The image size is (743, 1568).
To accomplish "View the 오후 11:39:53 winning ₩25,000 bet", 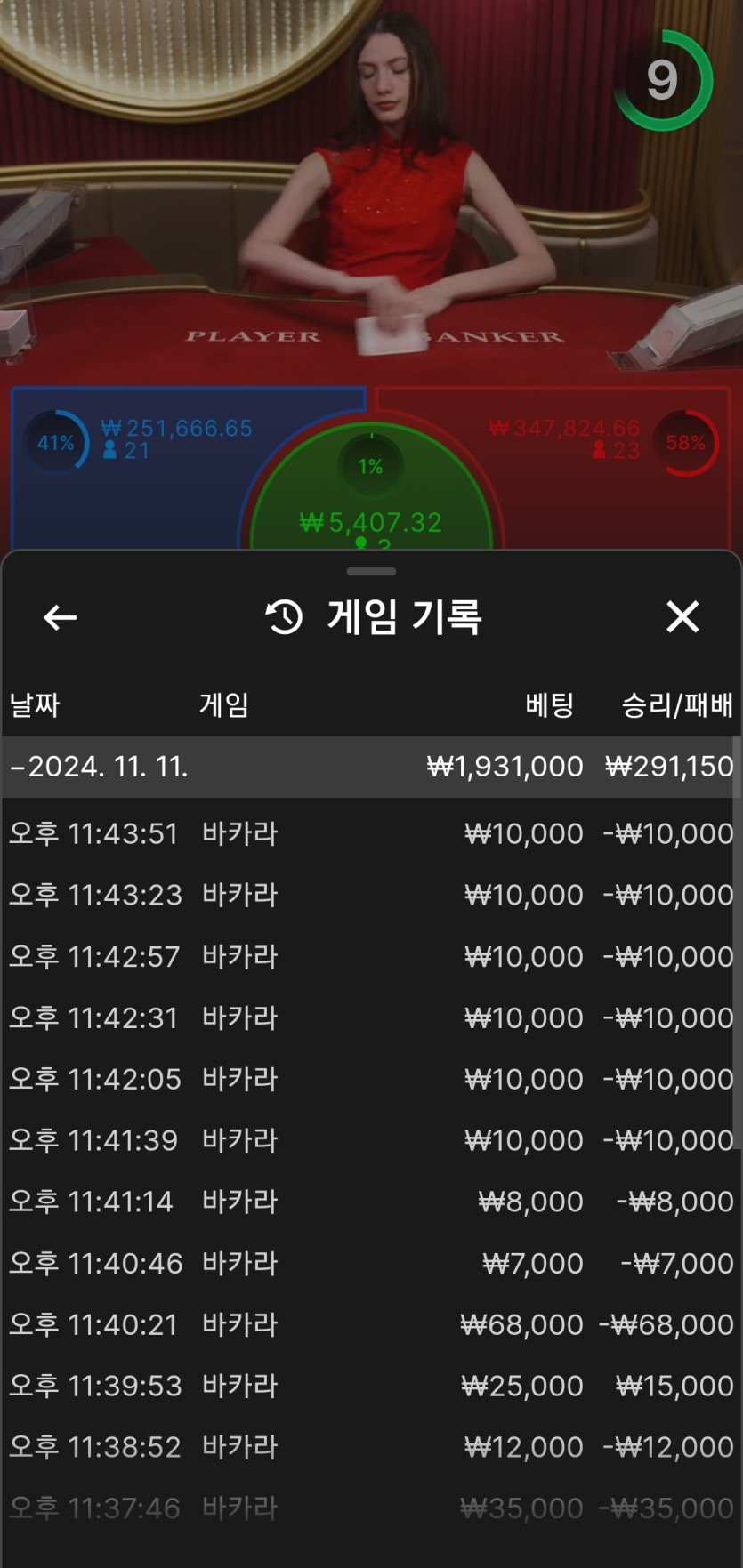I will (x=370, y=1386).
